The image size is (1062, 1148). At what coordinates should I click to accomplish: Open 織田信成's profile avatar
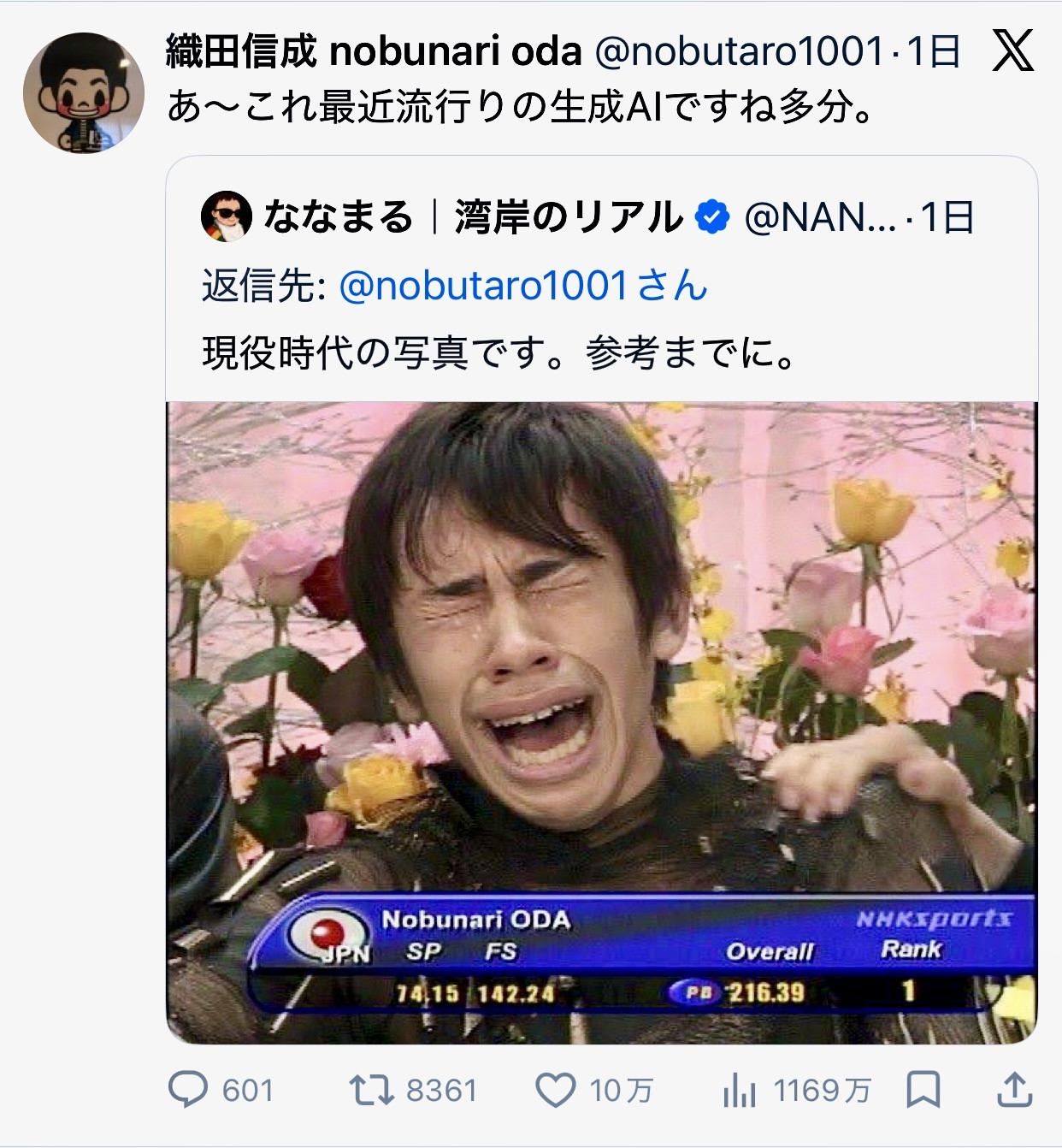pyautogui.click(x=84, y=92)
